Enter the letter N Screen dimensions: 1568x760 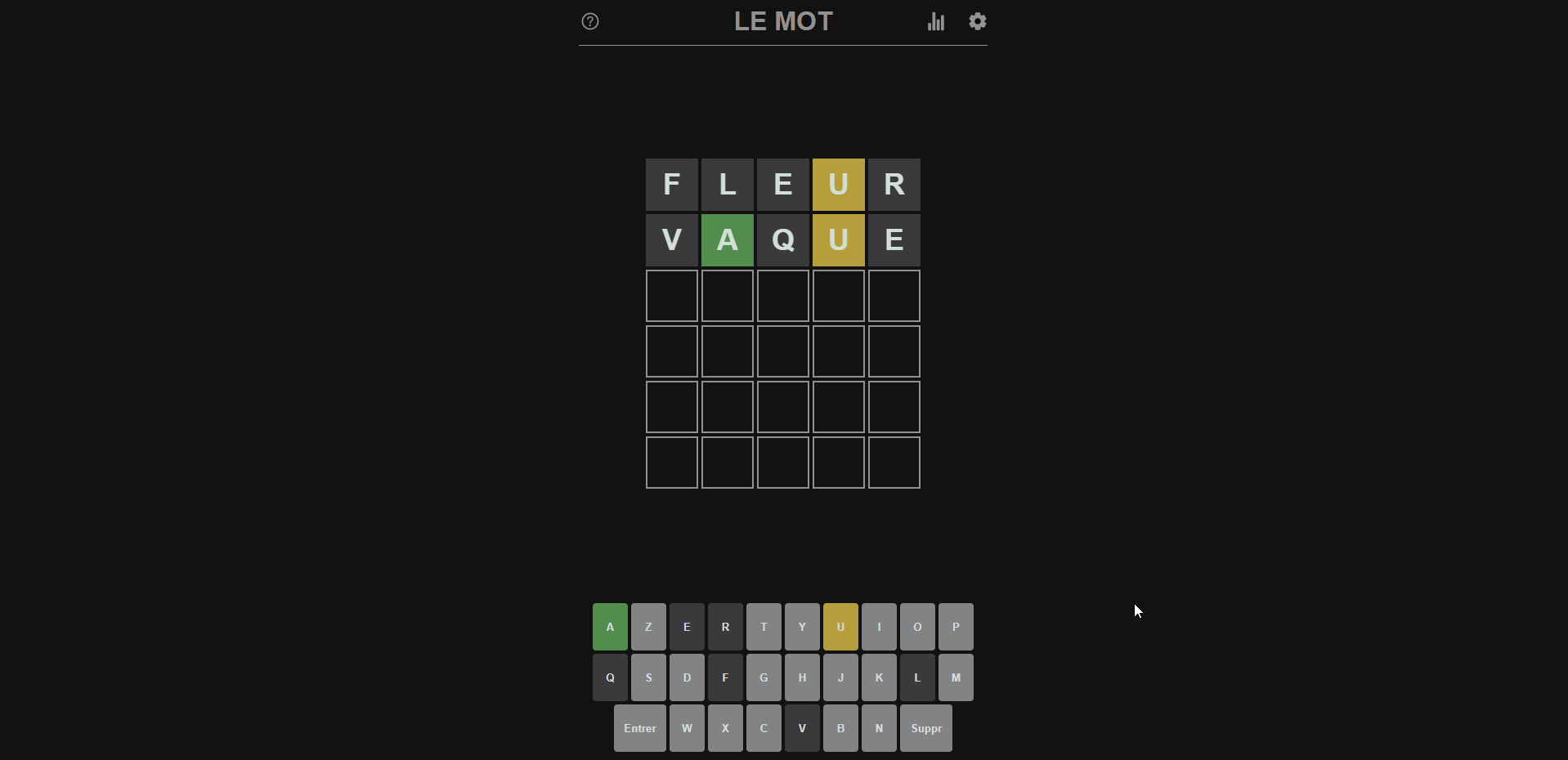click(879, 728)
